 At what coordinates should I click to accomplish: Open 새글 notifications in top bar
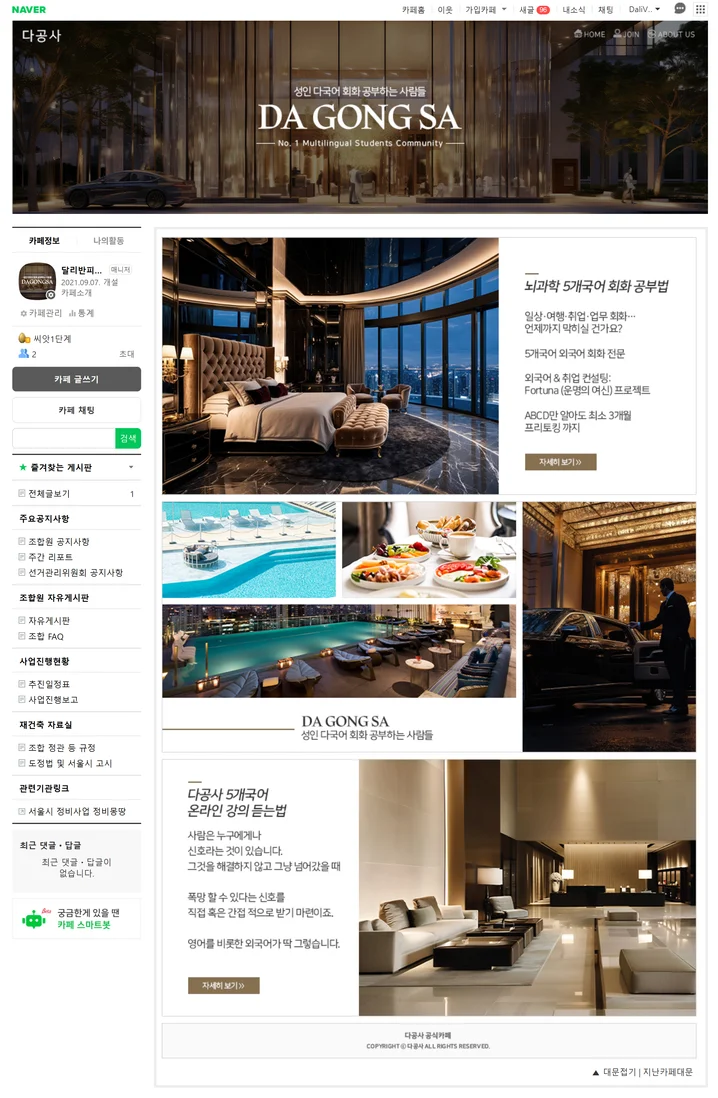533,9
